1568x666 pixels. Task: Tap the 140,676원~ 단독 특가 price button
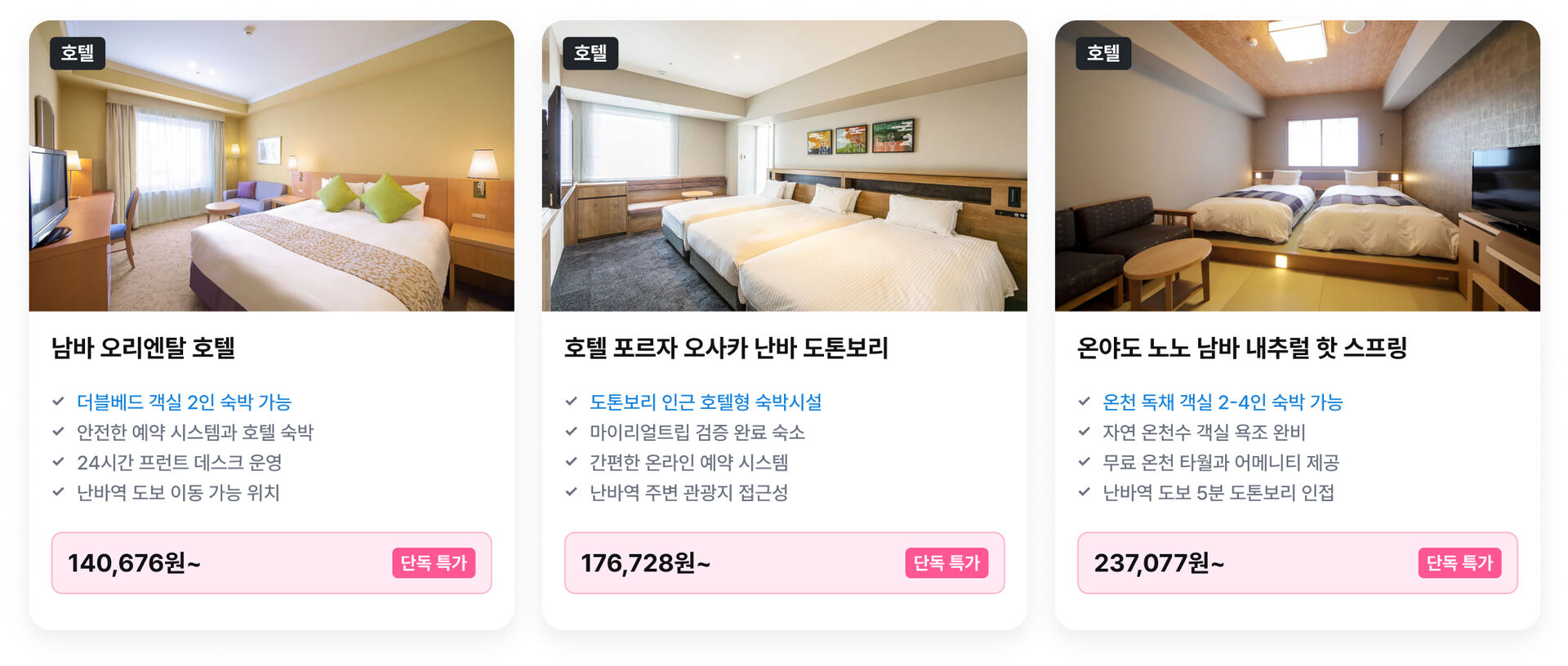pyautogui.click(x=271, y=563)
